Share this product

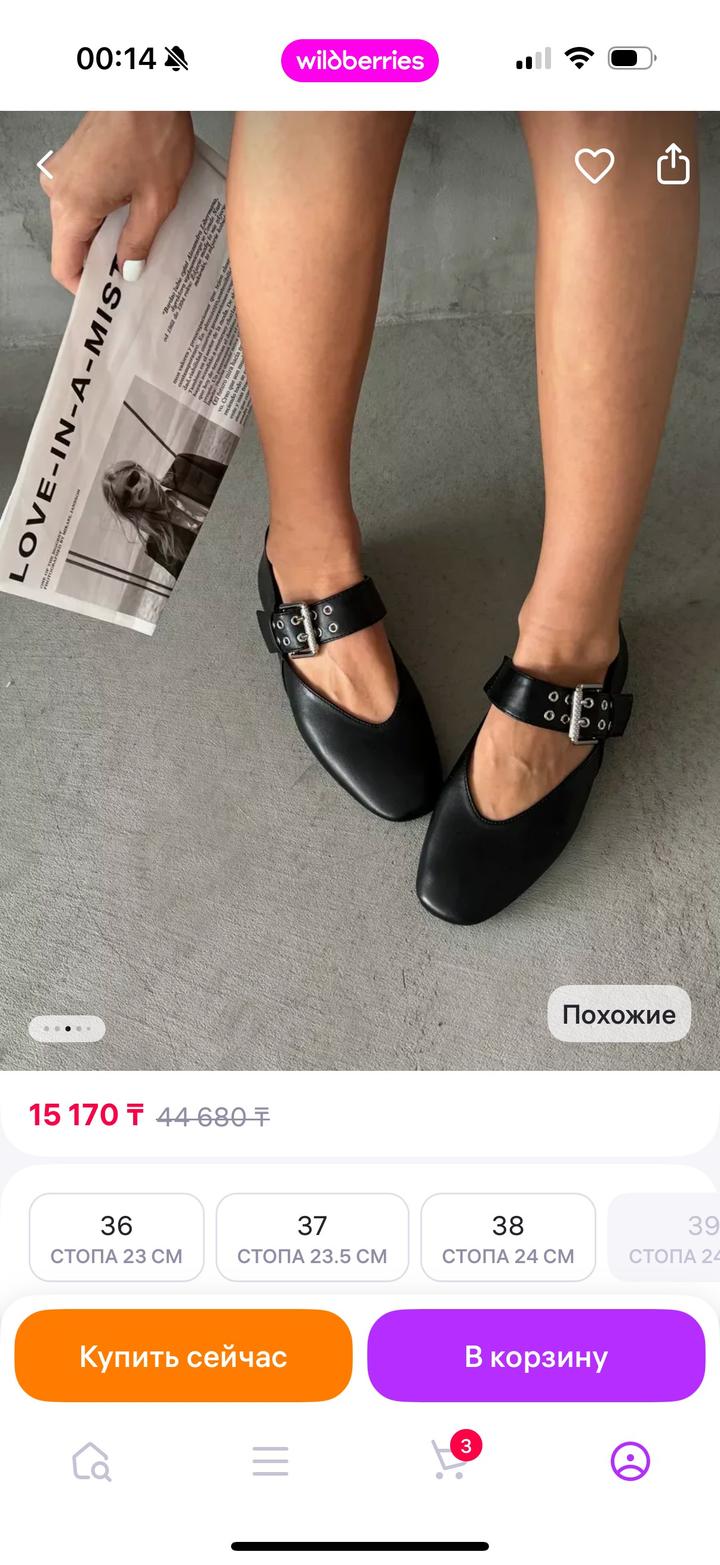673,165
